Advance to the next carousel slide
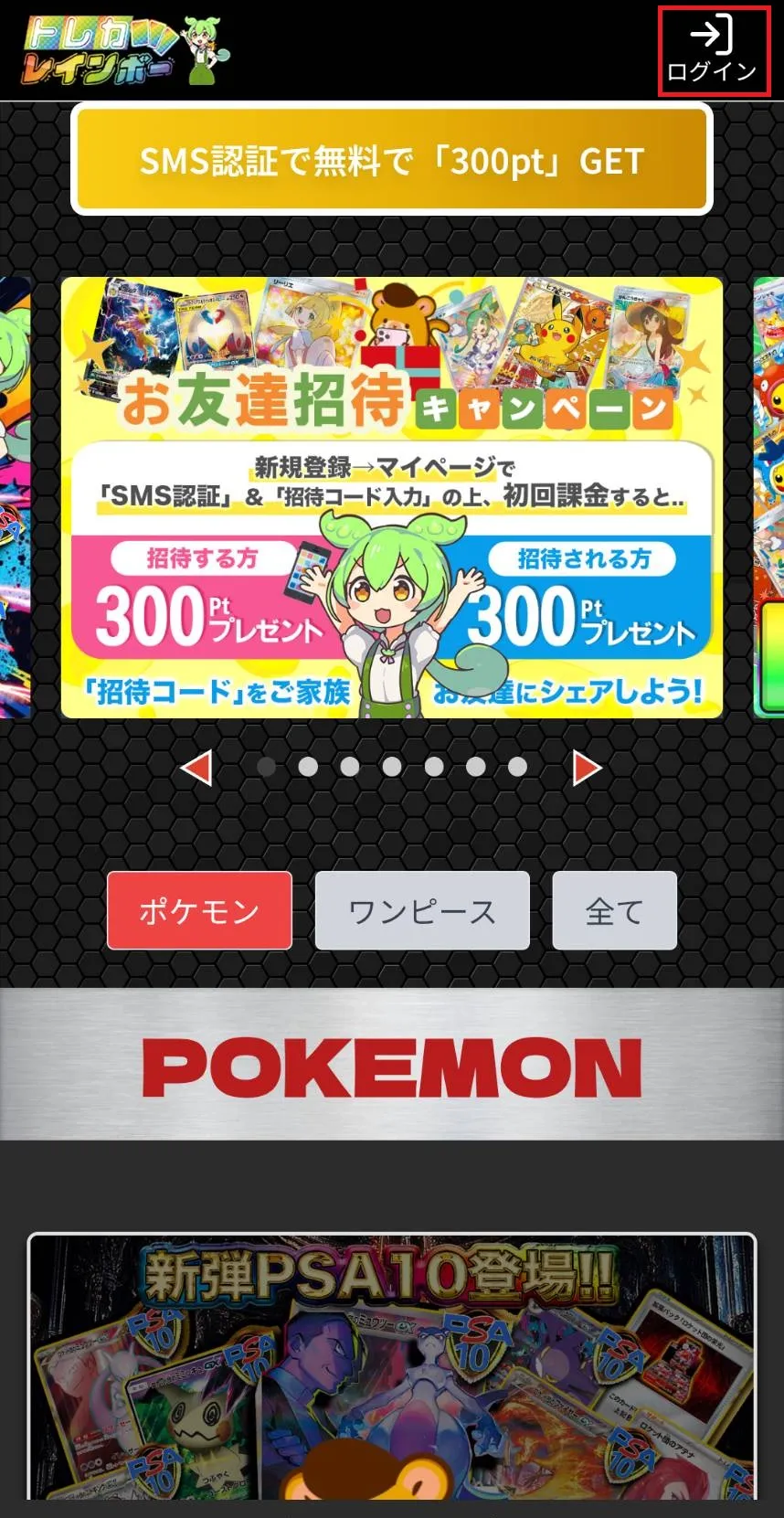The height and width of the screenshot is (1518, 784). tap(587, 768)
